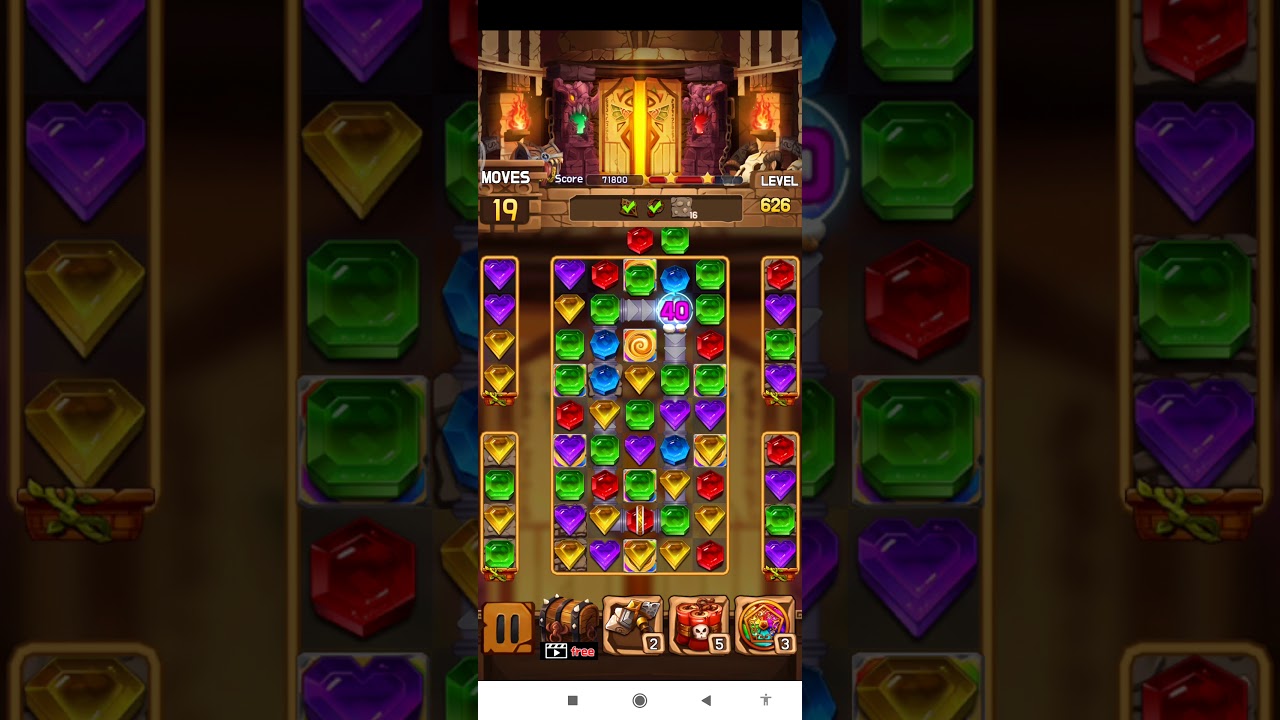The height and width of the screenshot is (720, 1280).
Task: Open the free video treasure chest
Action: coord(569,627)
